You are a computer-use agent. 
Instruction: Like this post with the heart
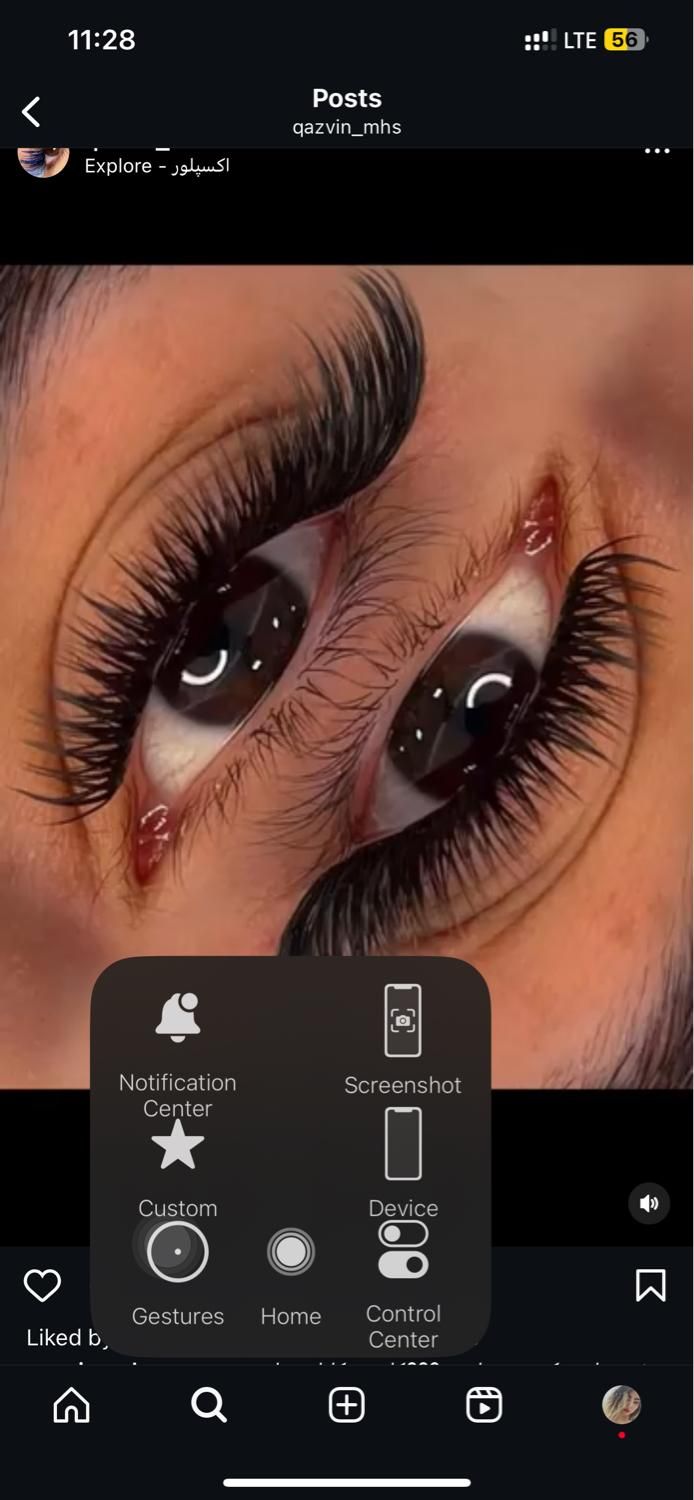click(42, 1286)
